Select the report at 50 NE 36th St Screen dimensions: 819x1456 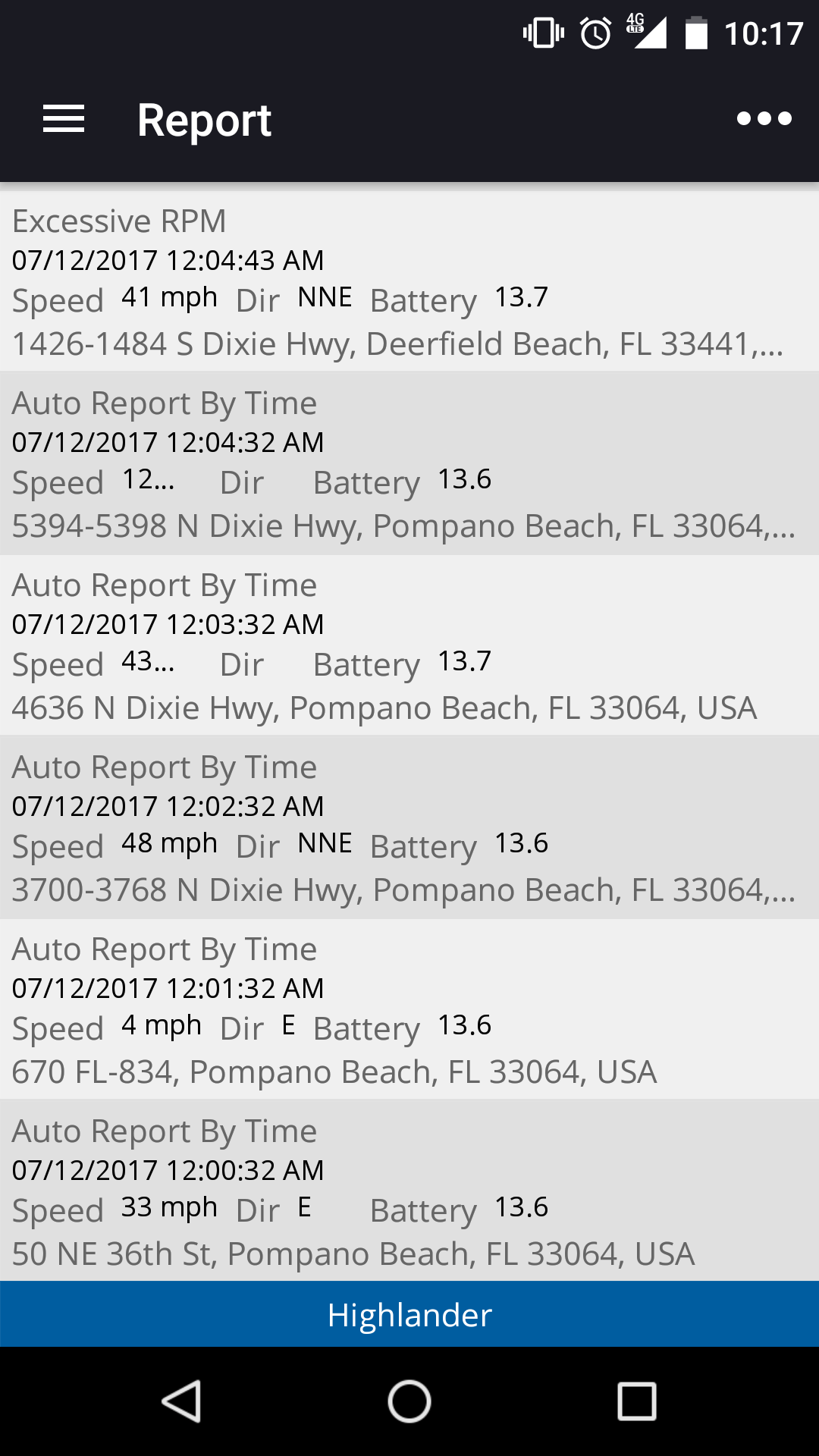coord(409,1191)
